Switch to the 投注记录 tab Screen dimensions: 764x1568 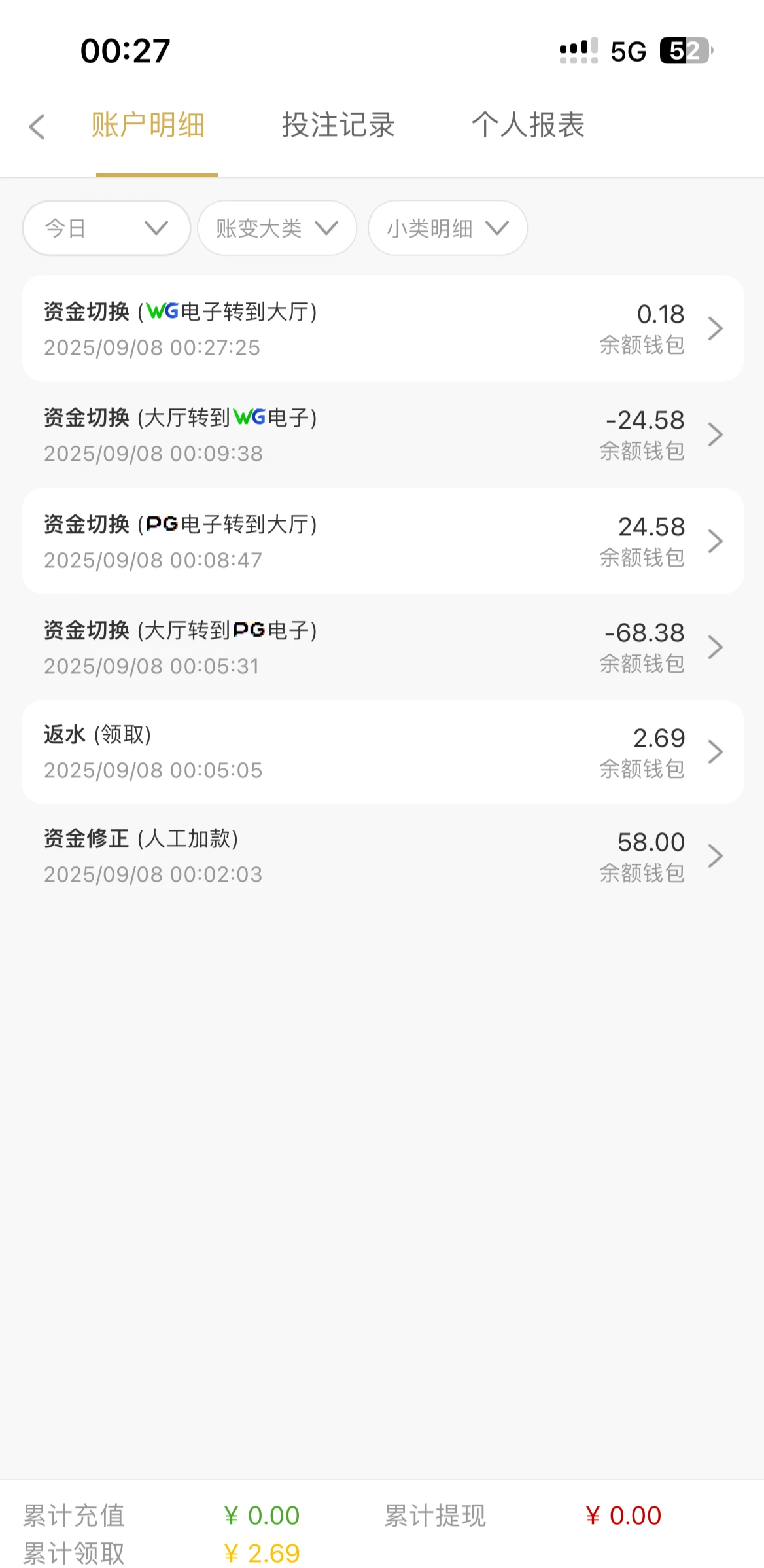338,126
